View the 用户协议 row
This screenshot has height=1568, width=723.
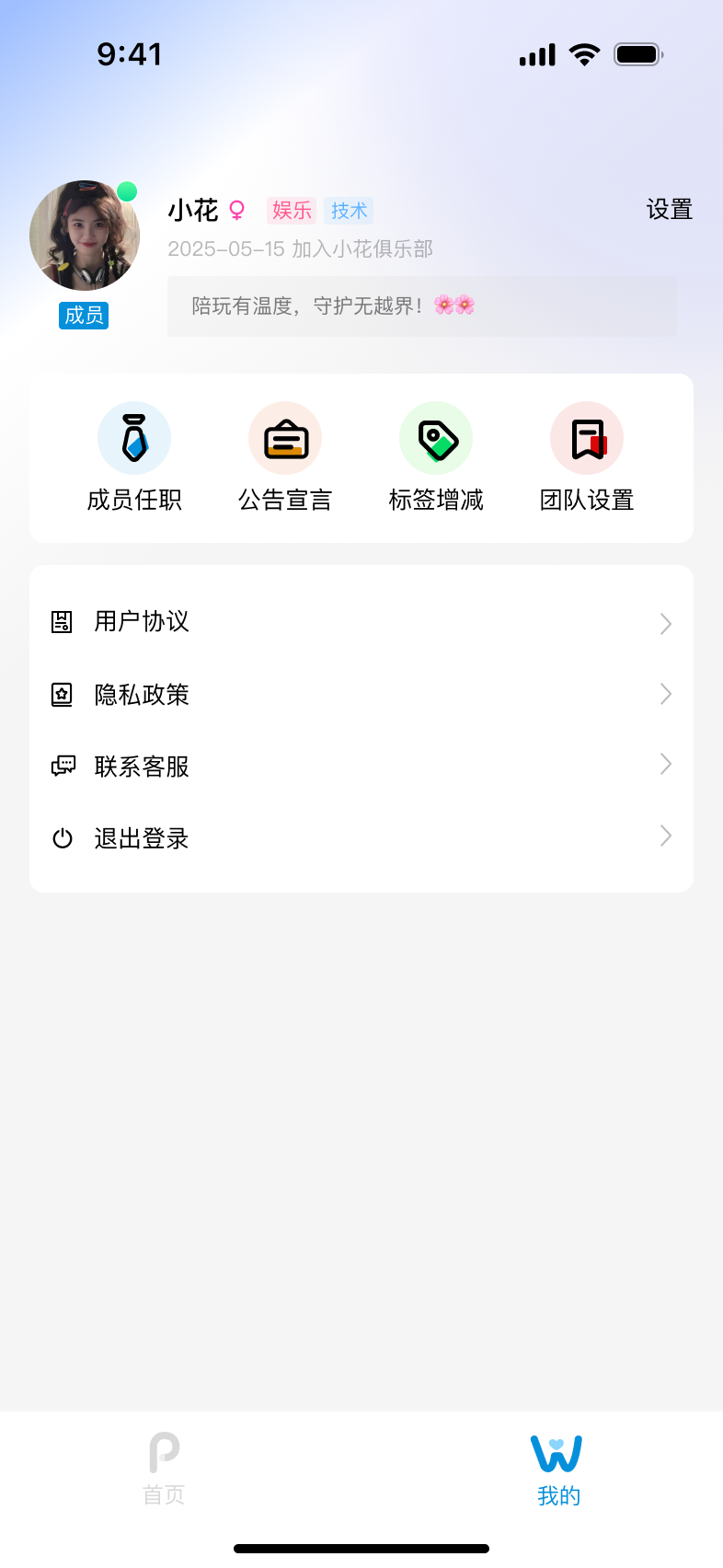coord(361,622)
